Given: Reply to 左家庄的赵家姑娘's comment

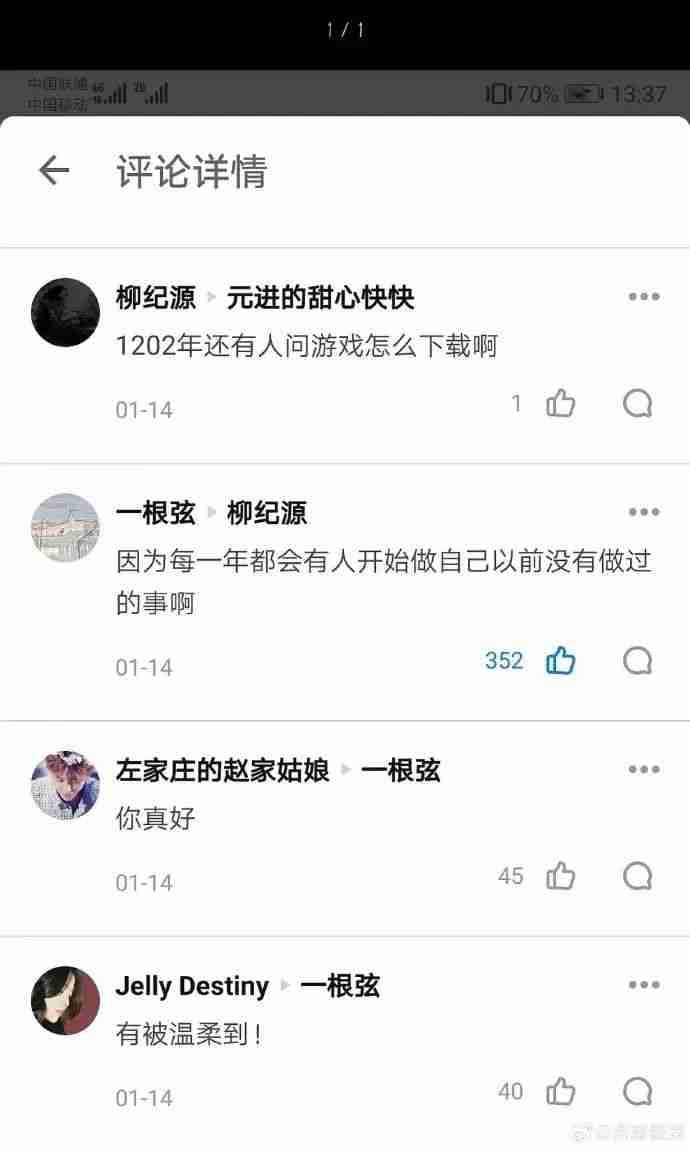Looking at the screenshot, I should click(638, 876).
